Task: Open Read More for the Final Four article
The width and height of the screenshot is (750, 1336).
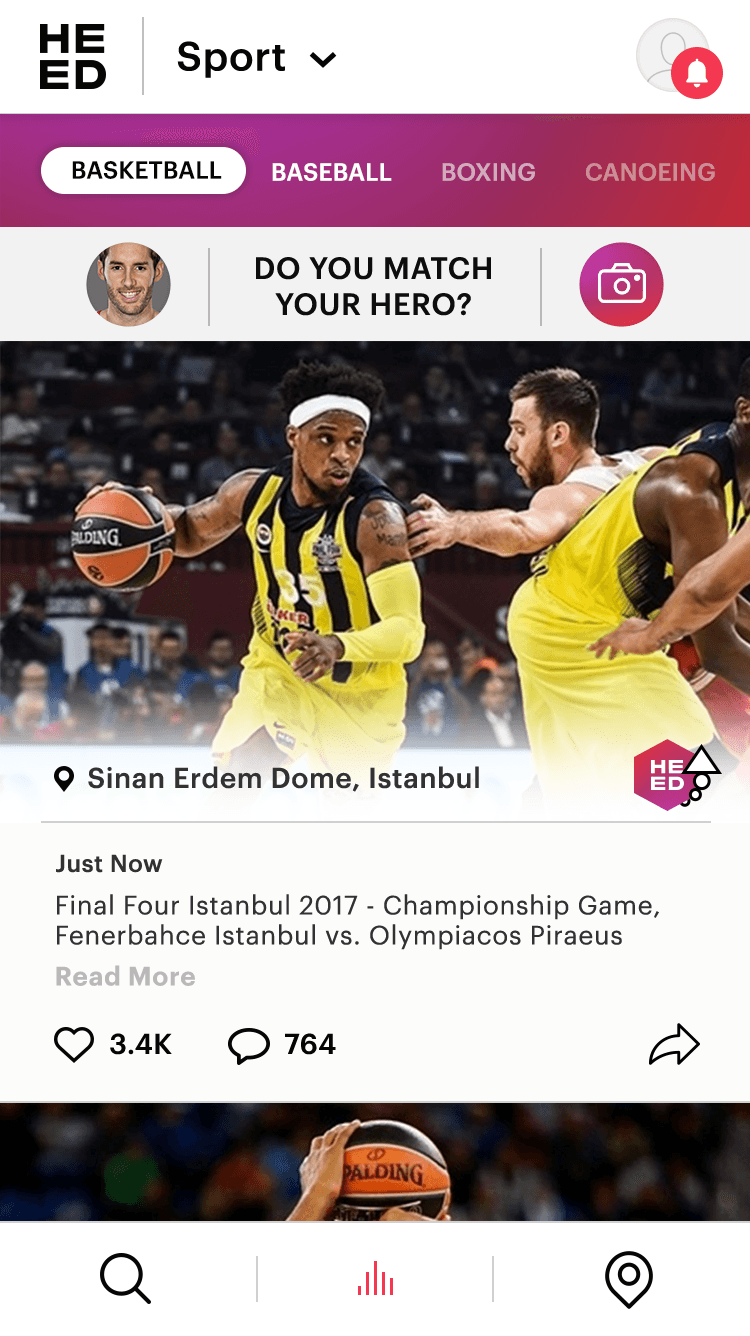Action: (x=125, y=976)
